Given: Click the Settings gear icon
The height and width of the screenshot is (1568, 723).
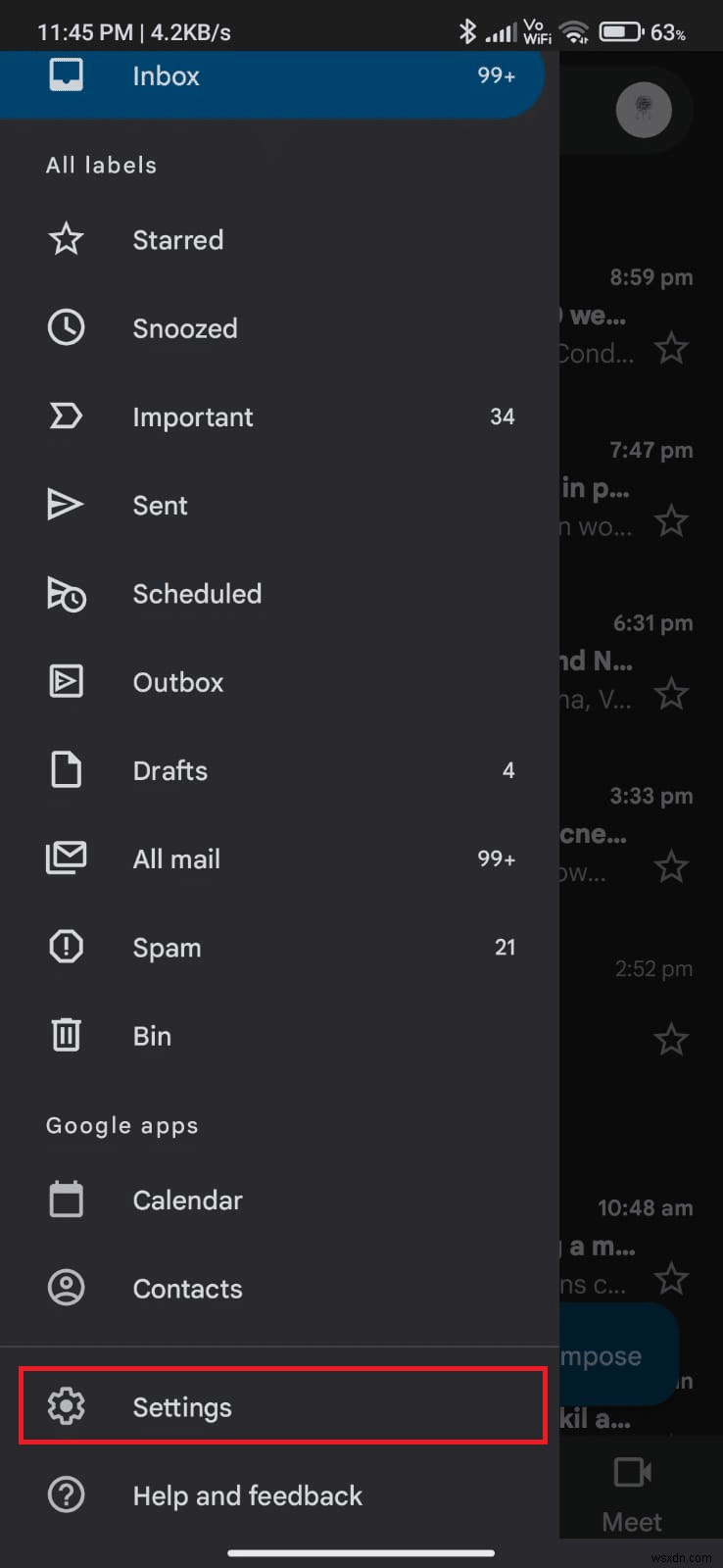Looking at the screenshot, I should coord(66,1406).
